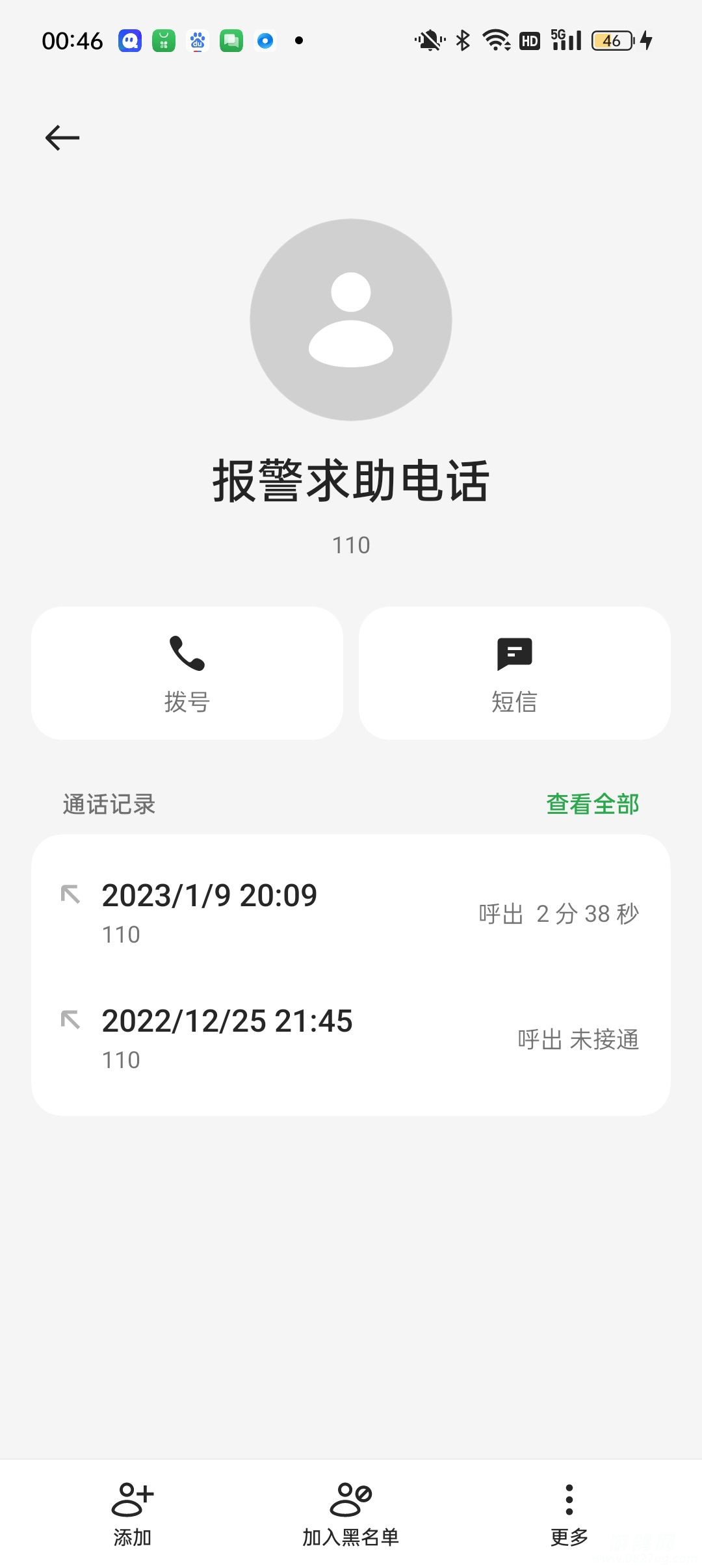Screen dimensions: 702x1568
Task: Open the 2022/12/25 21:45 call record
Action: [351, 1038]
